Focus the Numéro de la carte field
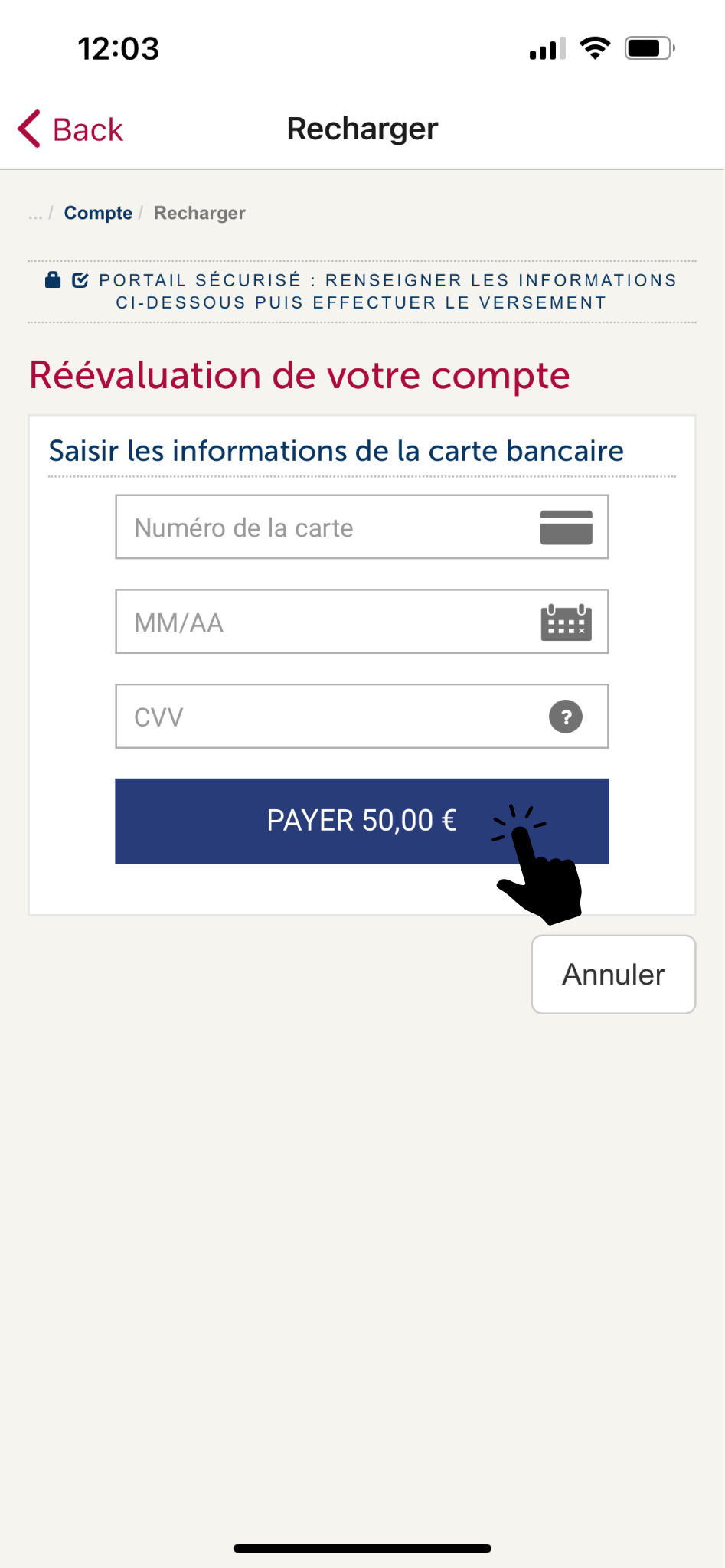 coord(329,528)
